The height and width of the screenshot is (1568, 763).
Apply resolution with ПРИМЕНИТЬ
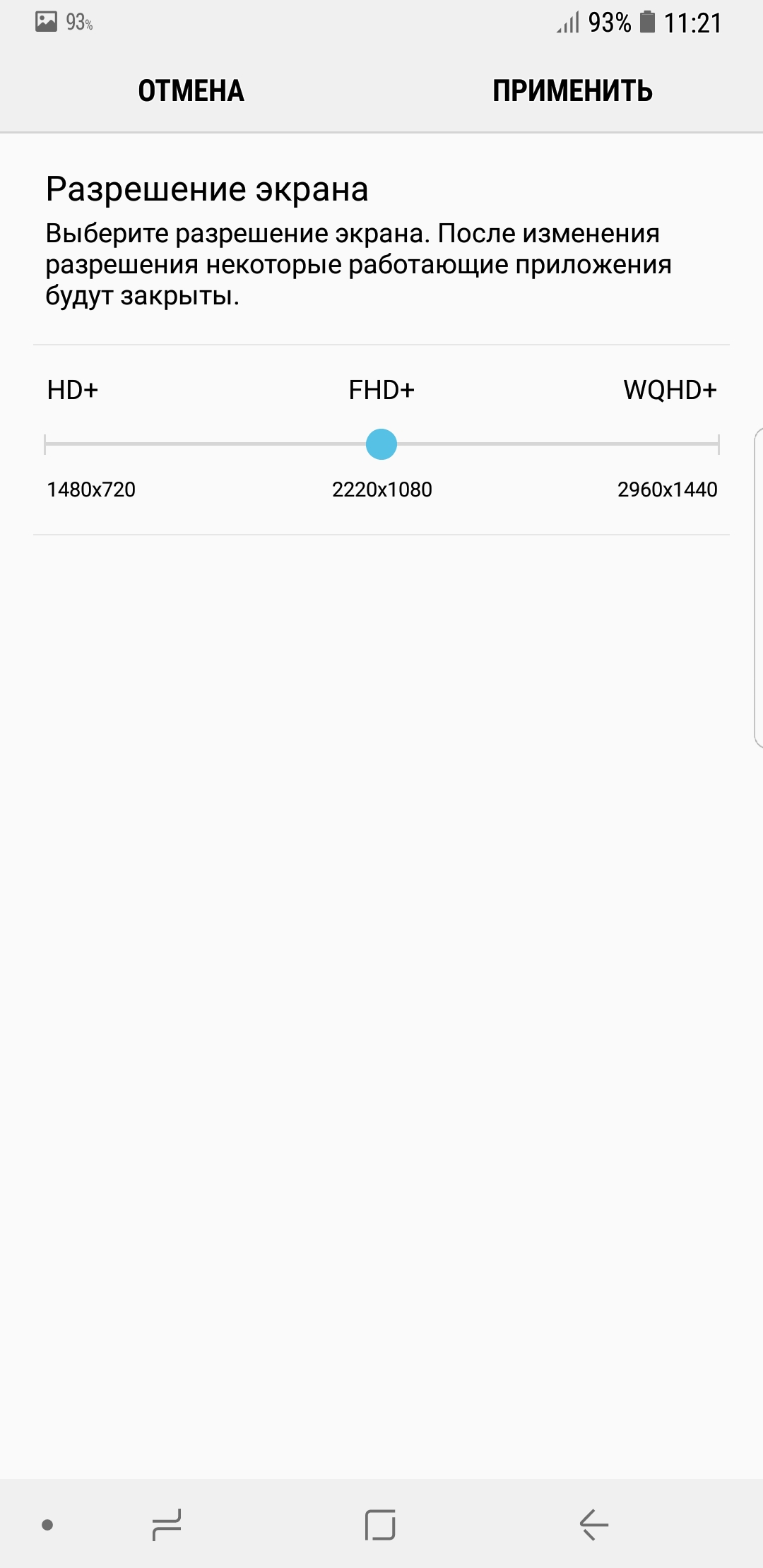click(x=572, y=91)
